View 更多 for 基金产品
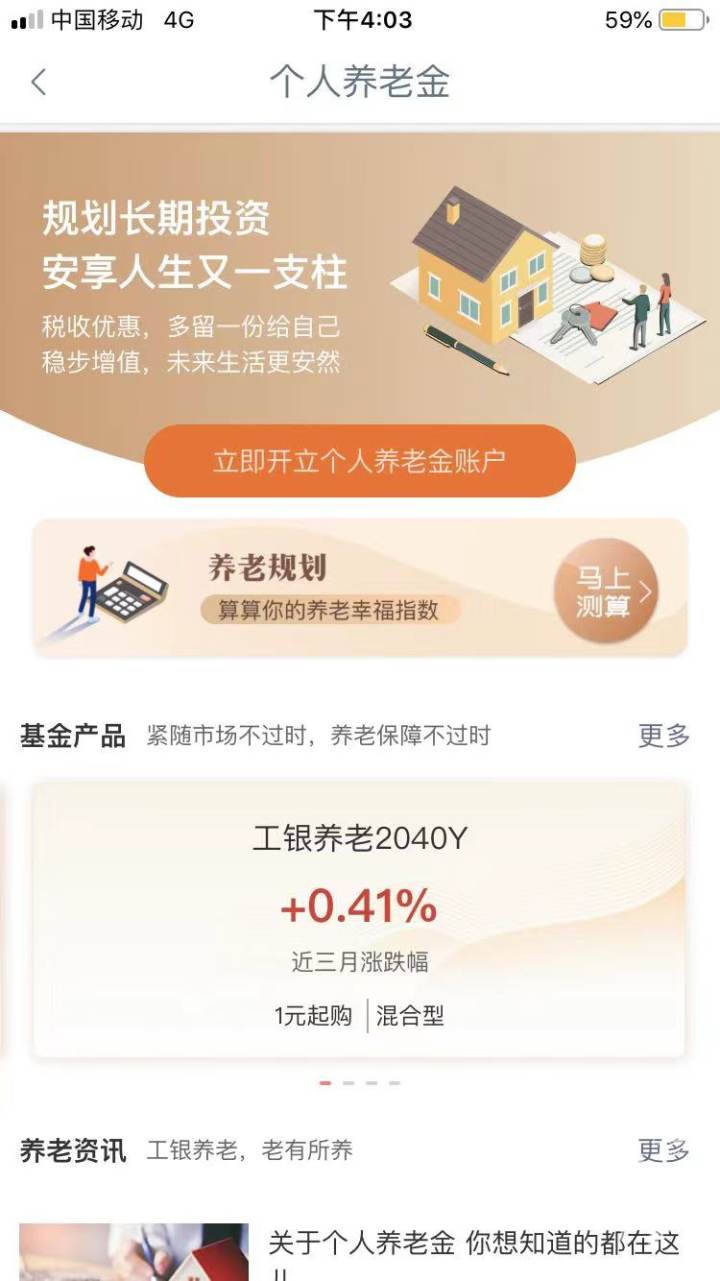The width and height of the screenshot is (720, 1281). pyautogui.click(x=664, y=736)
